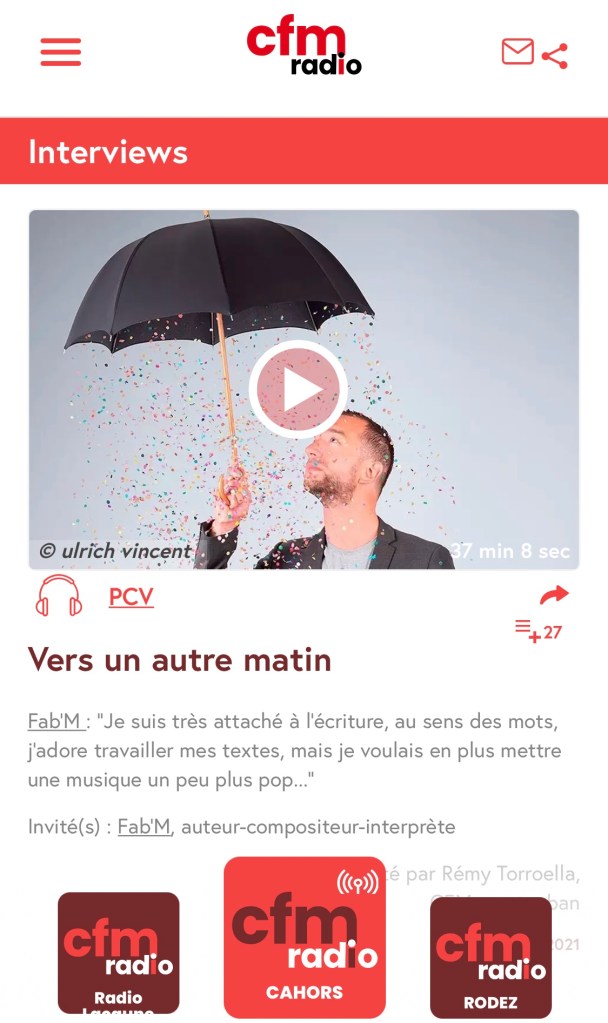The image size is (608, 1023).
Task: Share the app via header share icon
Action: pos(555,55)
